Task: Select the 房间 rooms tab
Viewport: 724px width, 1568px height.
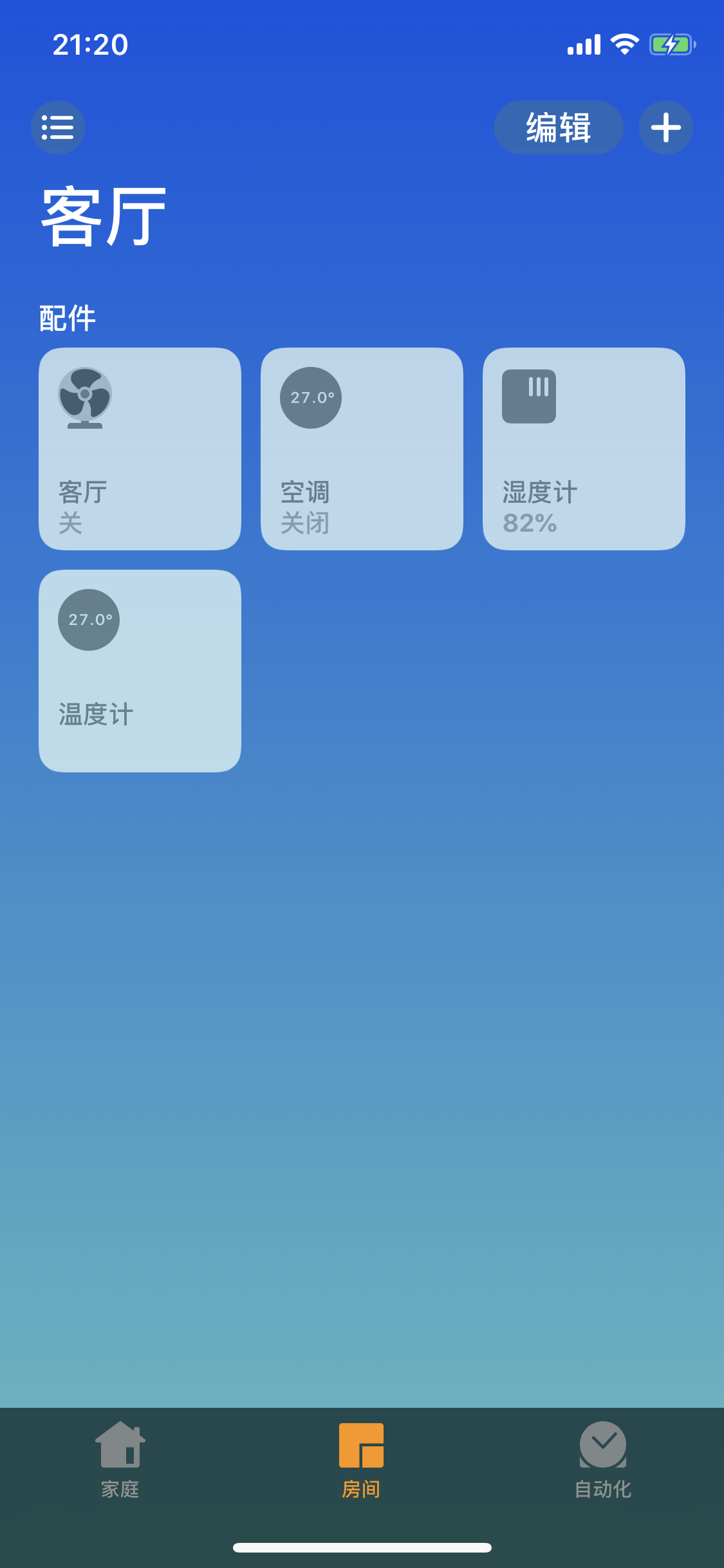Action: pyautogui.click(x=361, y=1459)
